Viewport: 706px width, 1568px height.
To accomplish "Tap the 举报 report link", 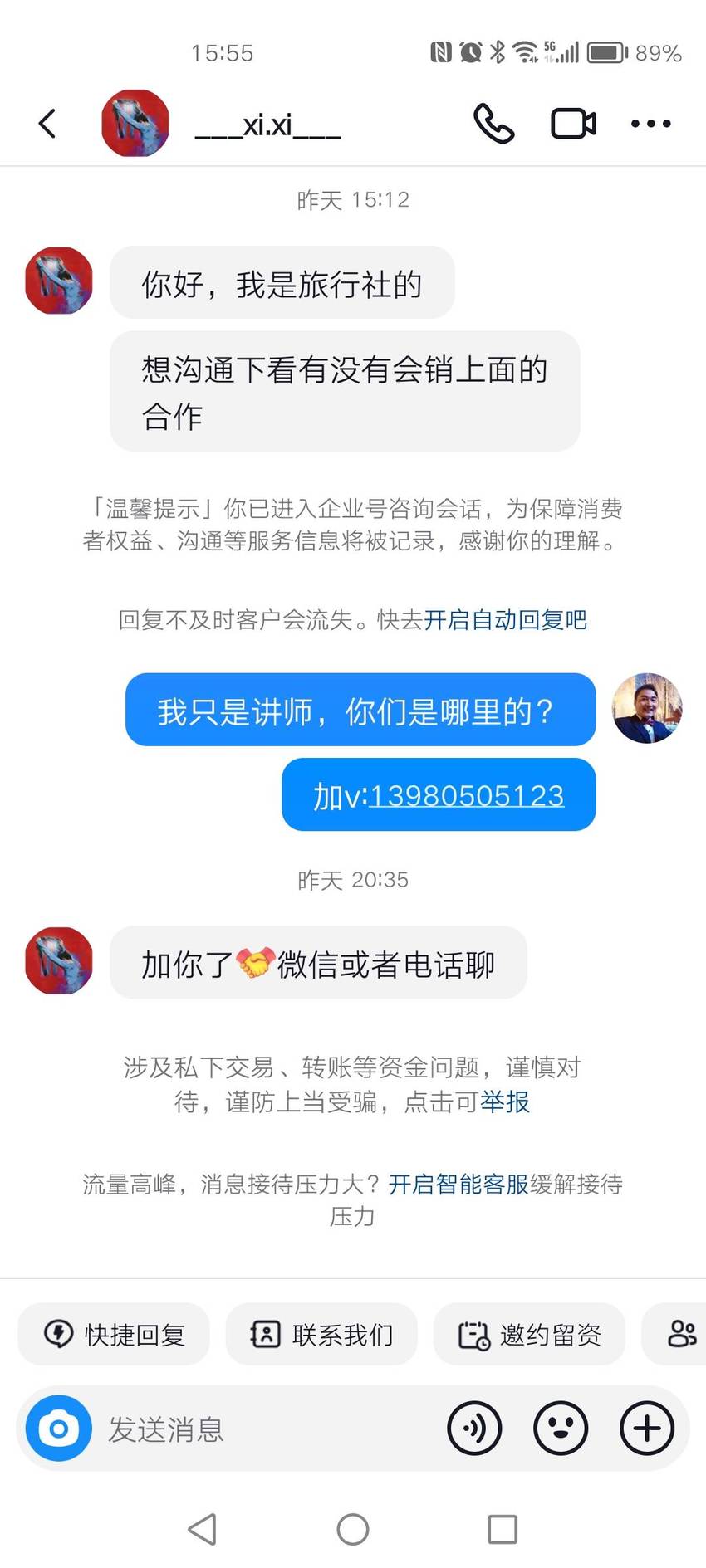I will [x=505, y=1102].
